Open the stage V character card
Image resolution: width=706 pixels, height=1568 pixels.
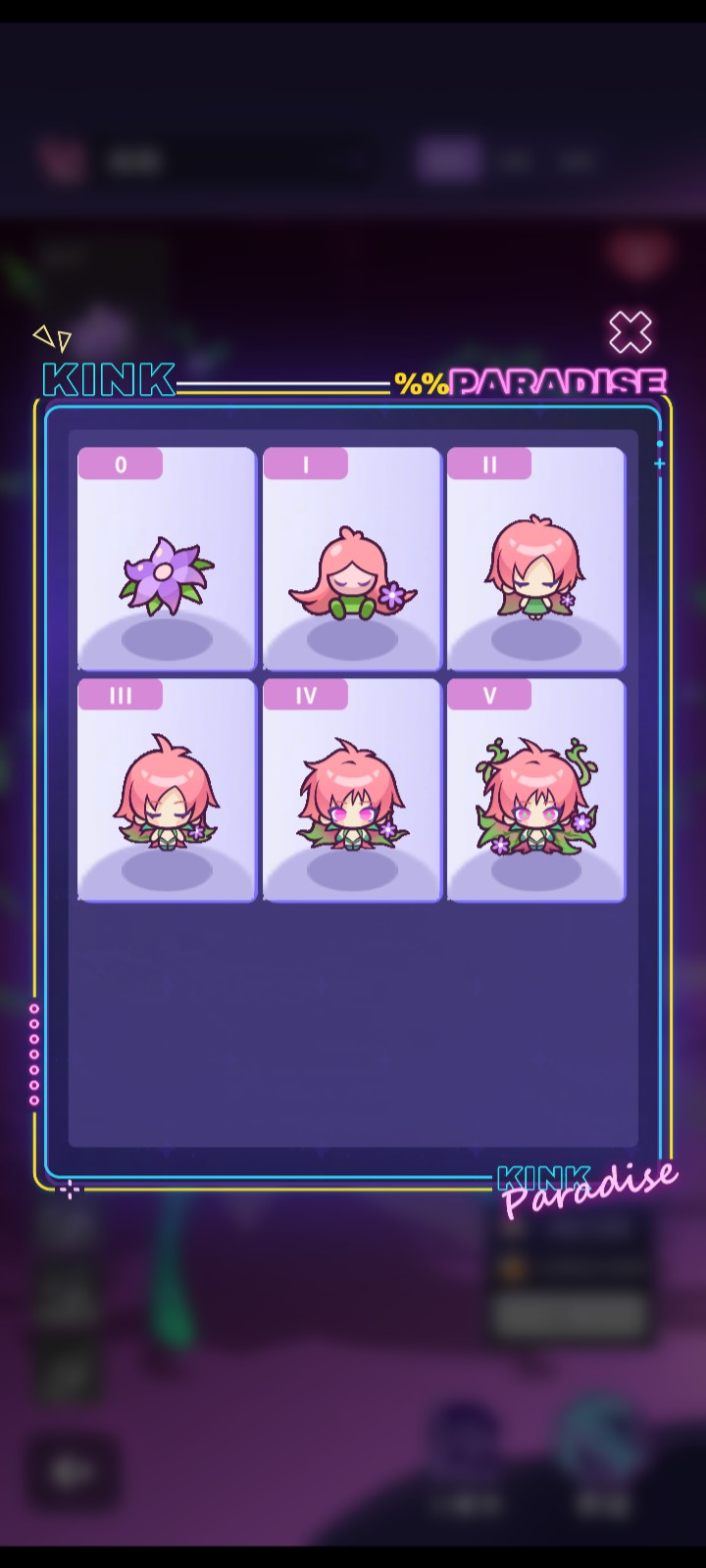click(535, 790)
